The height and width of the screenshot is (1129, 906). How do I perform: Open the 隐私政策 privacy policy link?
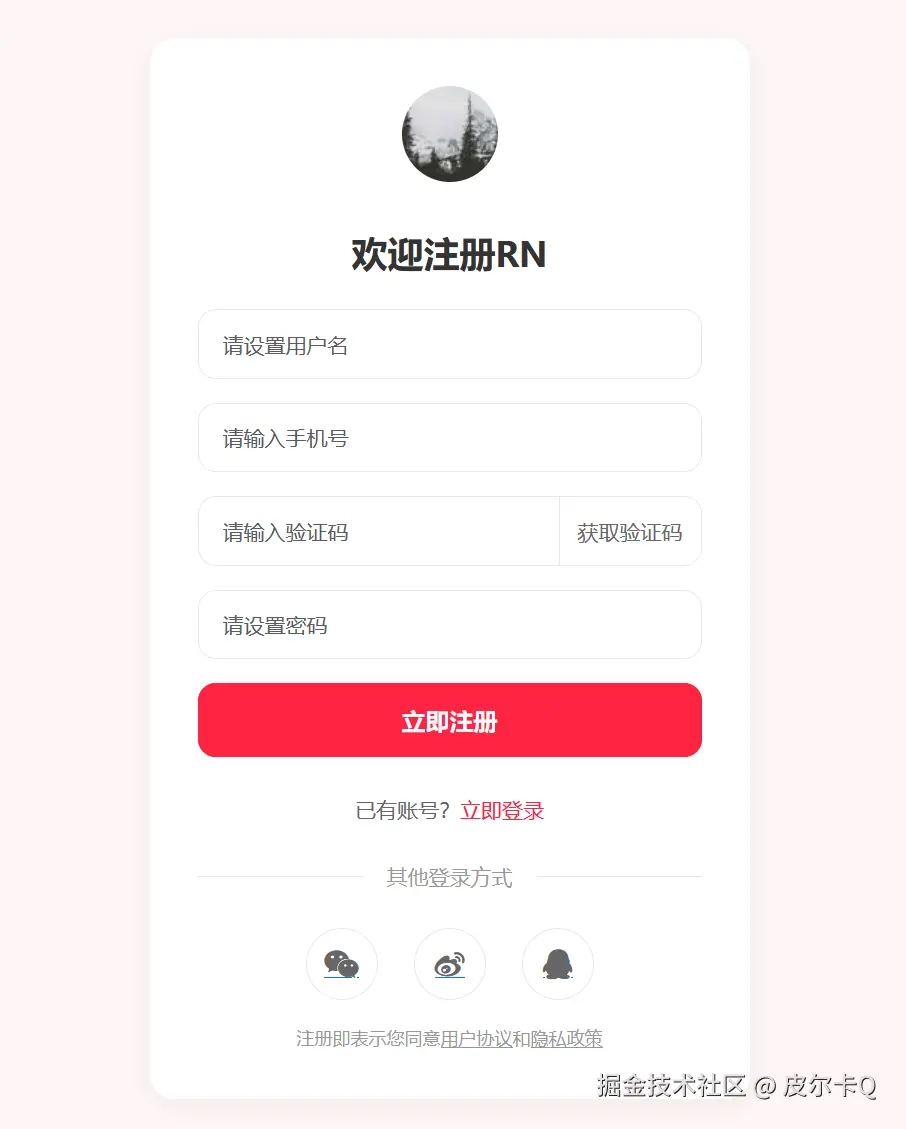[x=566, y=1039]
